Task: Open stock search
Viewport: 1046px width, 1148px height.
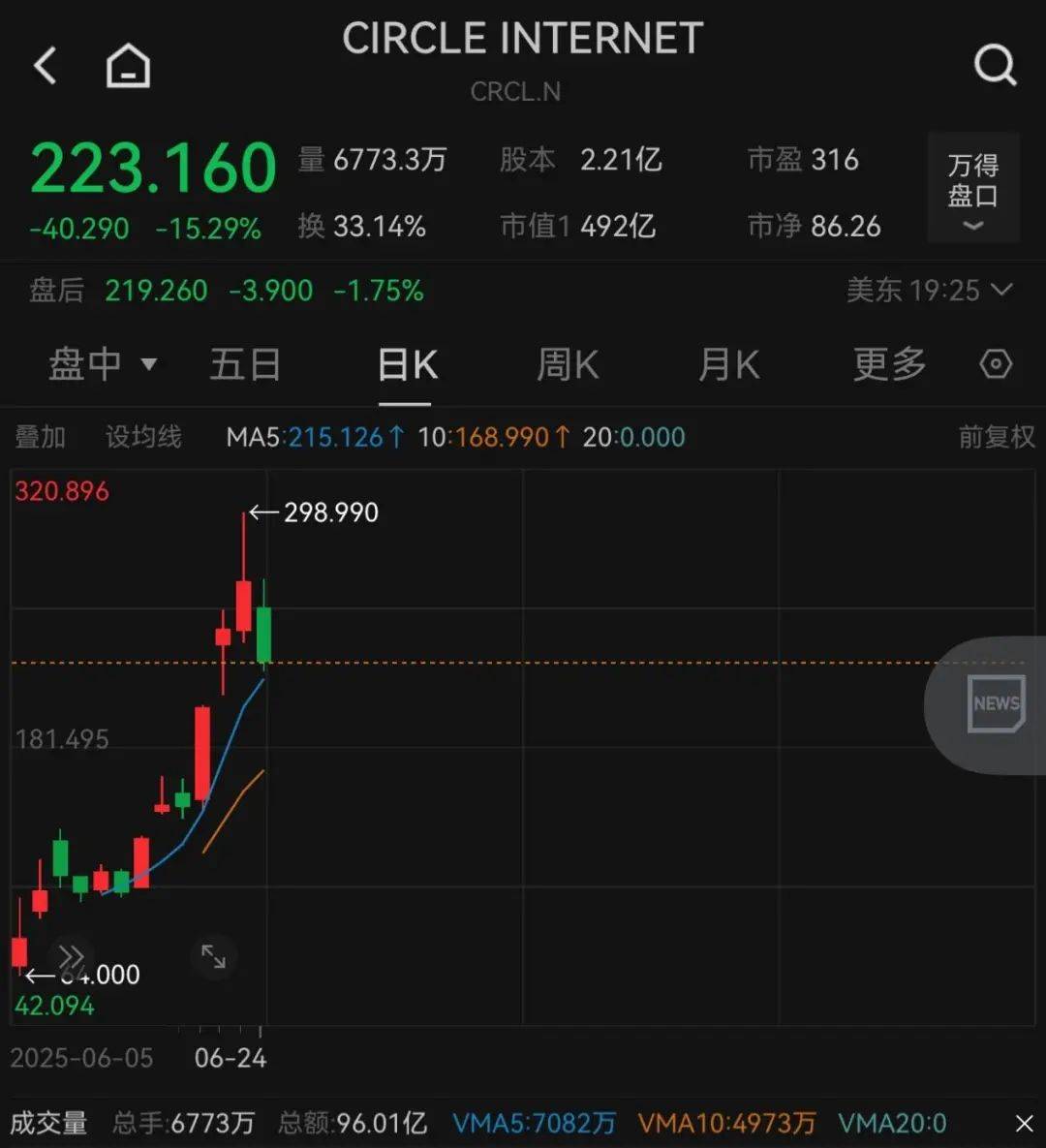Action: 994,66
